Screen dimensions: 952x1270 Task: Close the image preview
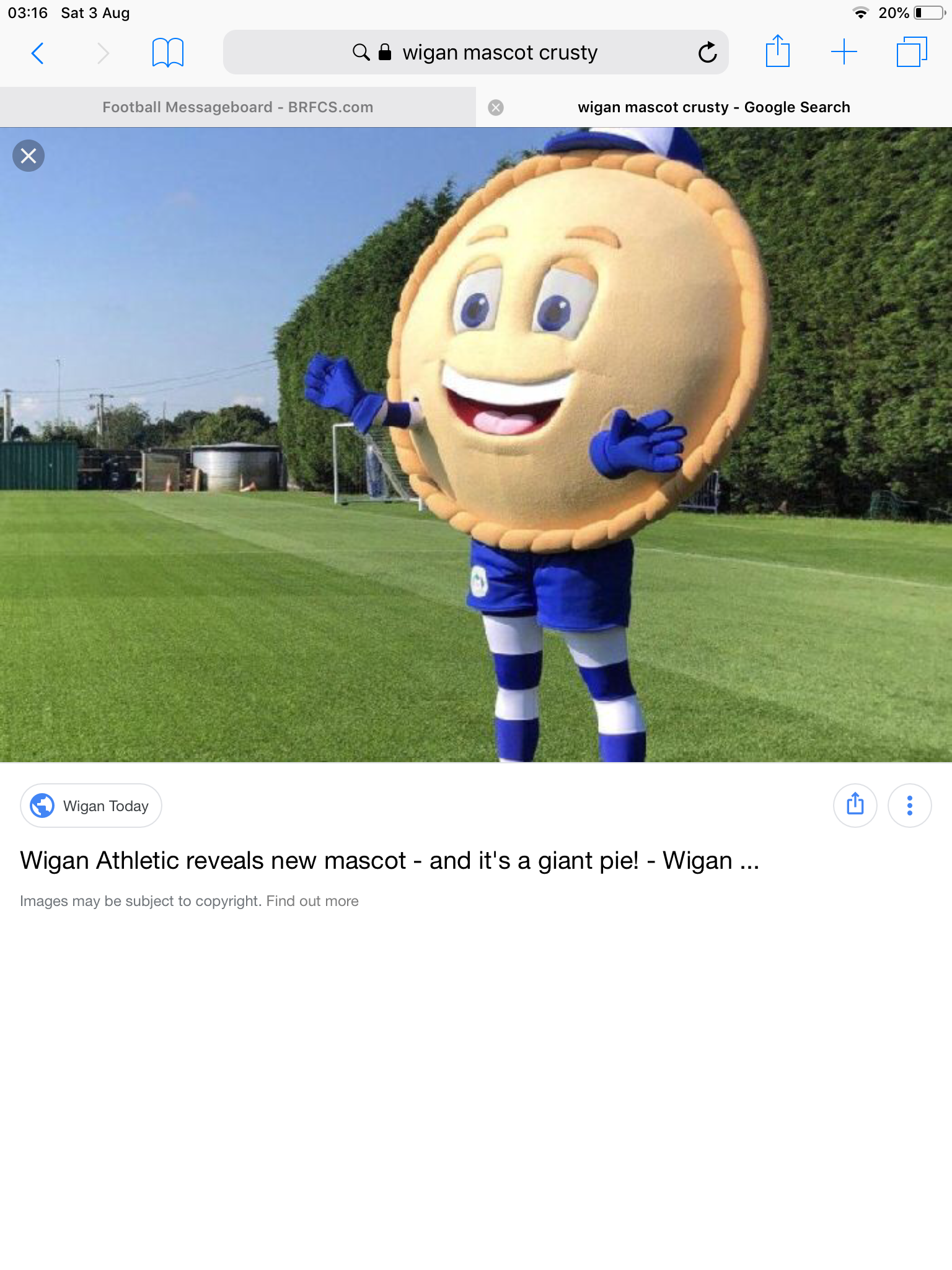pyautogui.click(x=29, y=156)
